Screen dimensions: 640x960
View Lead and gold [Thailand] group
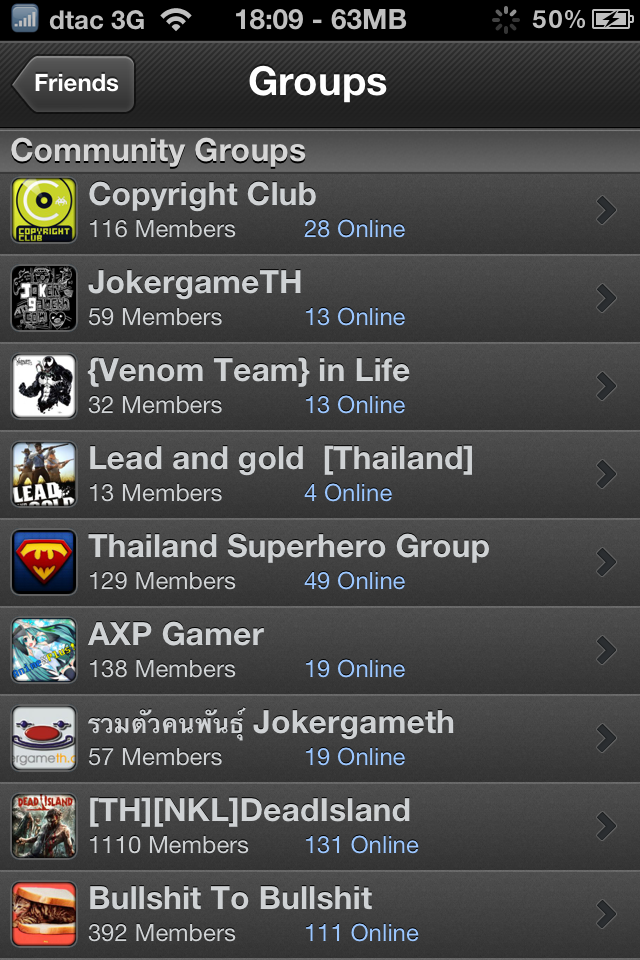tap(320, 475)
